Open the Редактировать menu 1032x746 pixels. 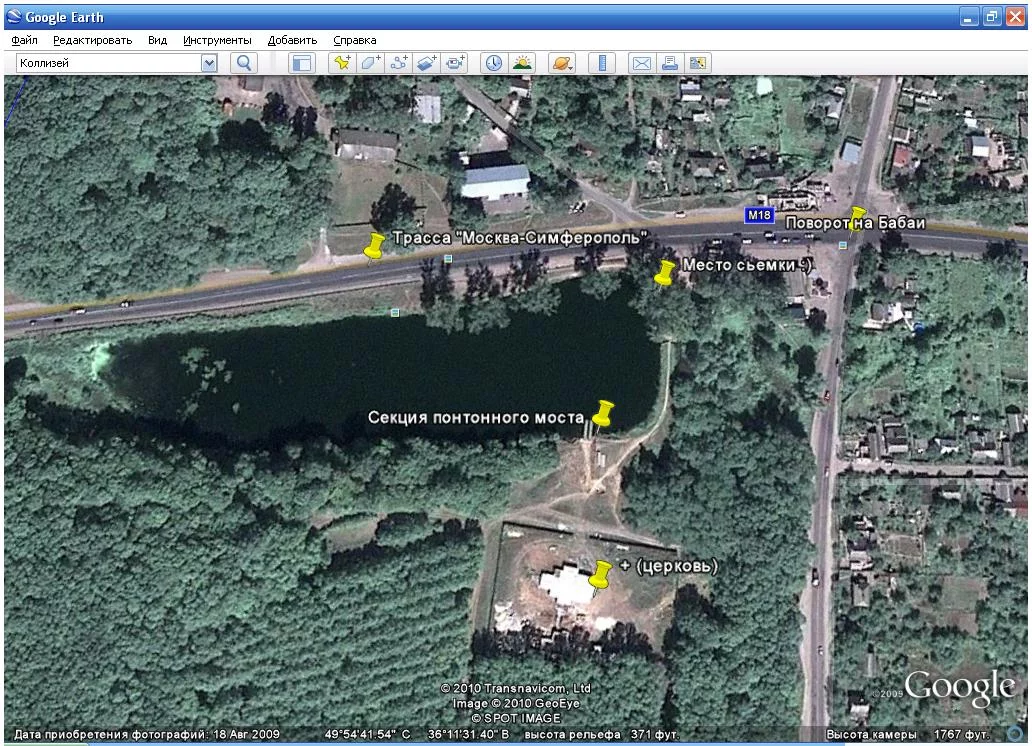[92, 40]
